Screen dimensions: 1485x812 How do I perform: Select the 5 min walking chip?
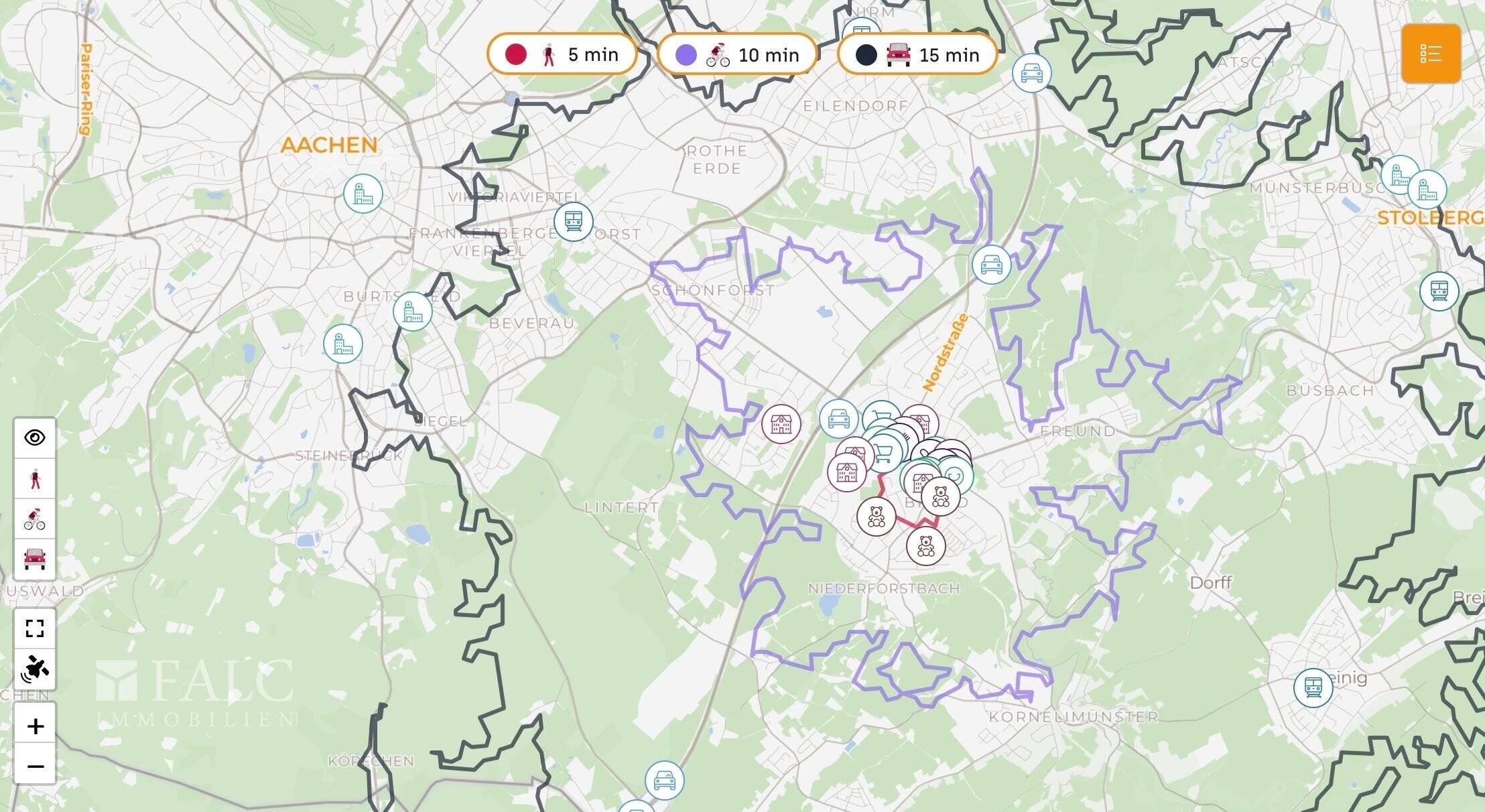(562, 54)
